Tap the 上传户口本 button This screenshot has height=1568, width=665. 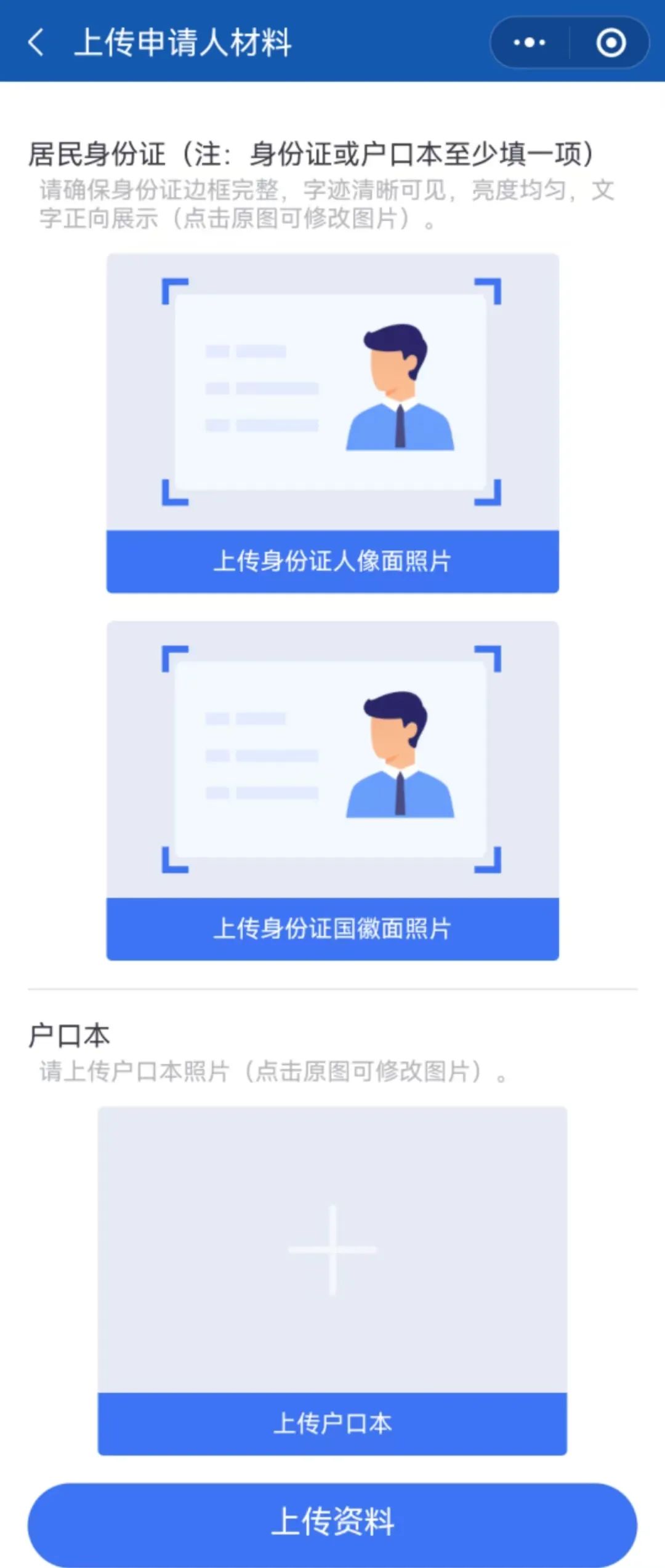tap(332, 1424)
